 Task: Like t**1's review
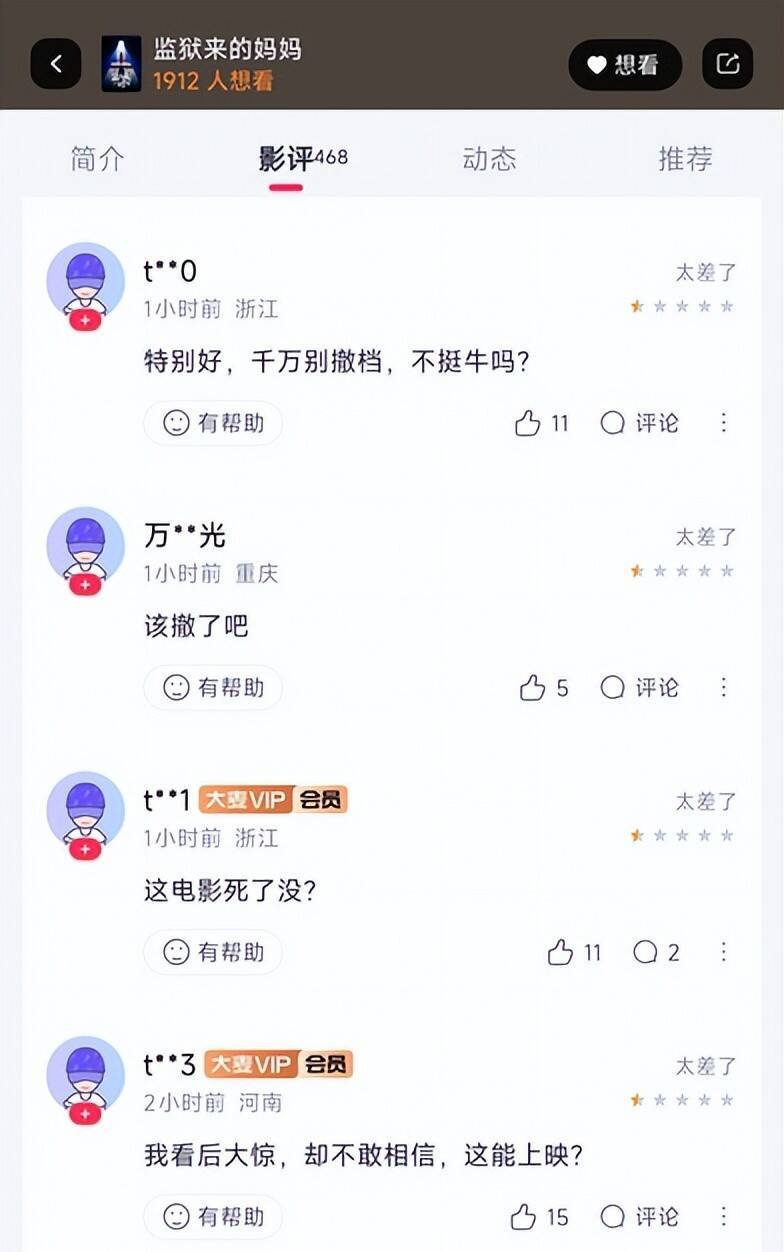point(574,953)
